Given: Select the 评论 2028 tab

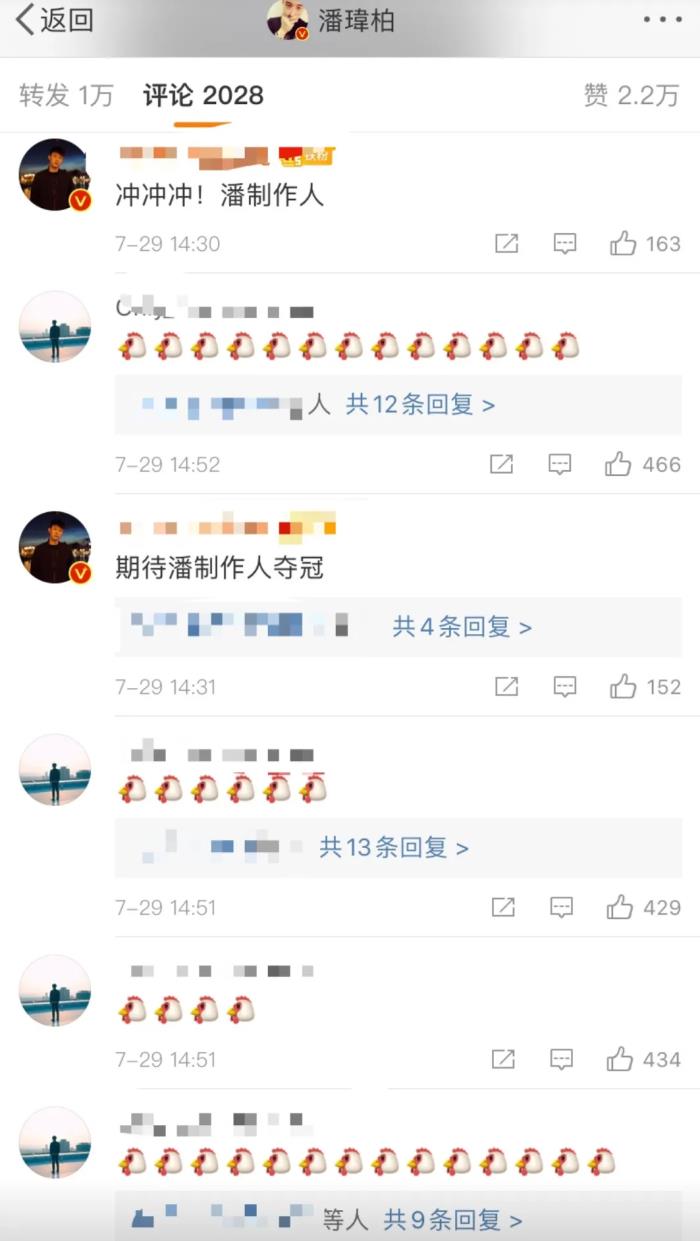Looking at the screenshot, I should click(203, 96).
